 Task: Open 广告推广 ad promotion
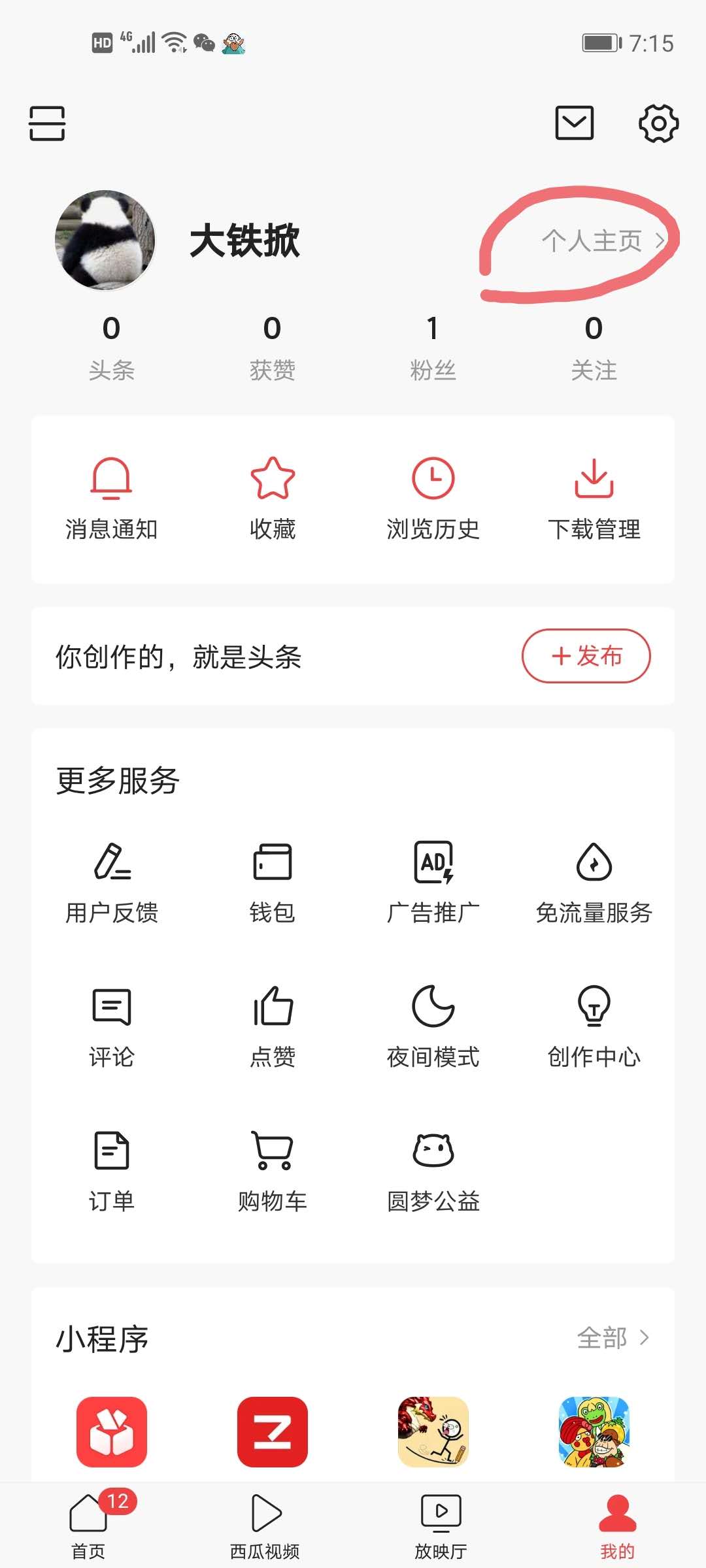[433, 879]
